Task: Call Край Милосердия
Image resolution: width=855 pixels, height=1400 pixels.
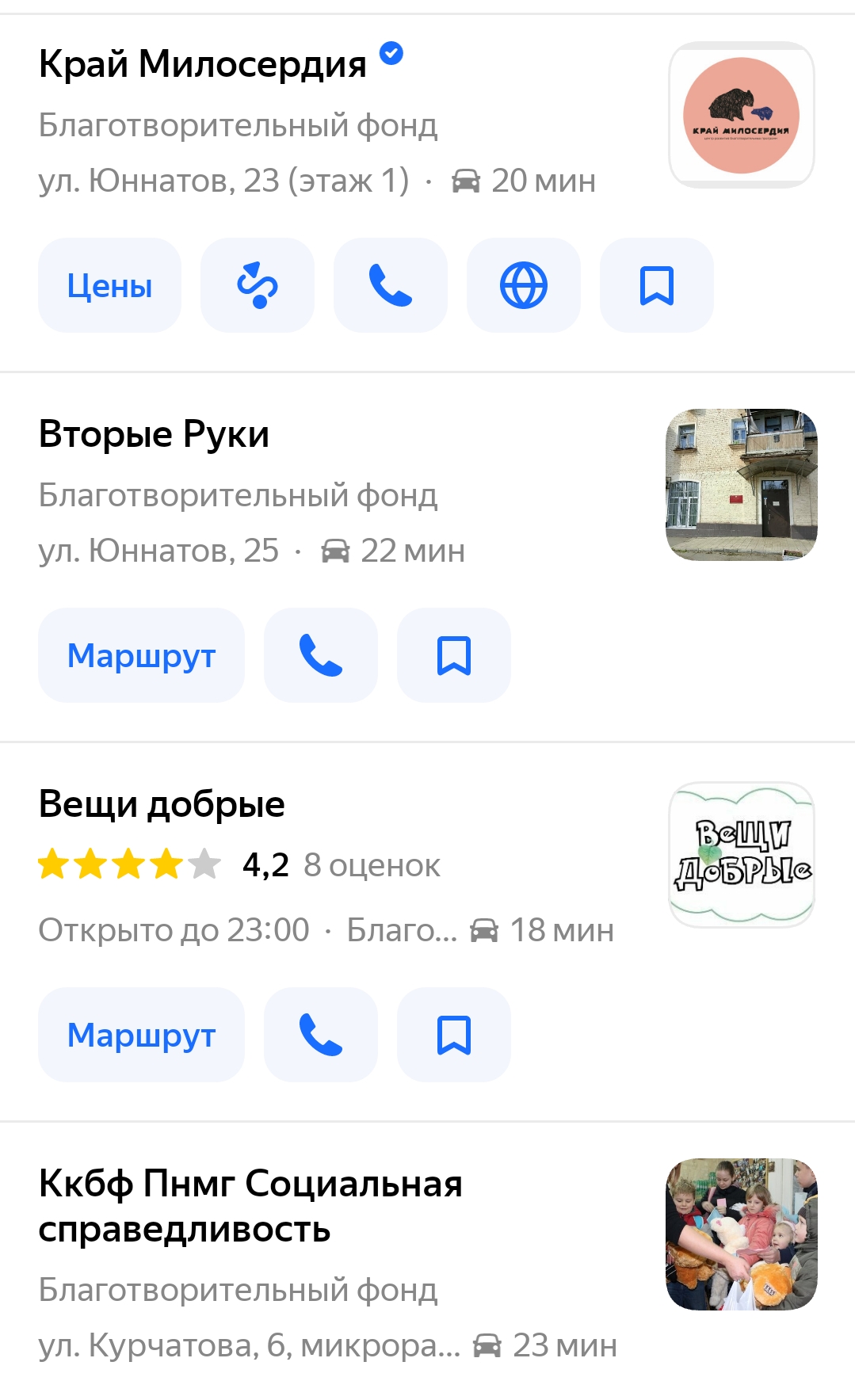Action: pos(391,285)
